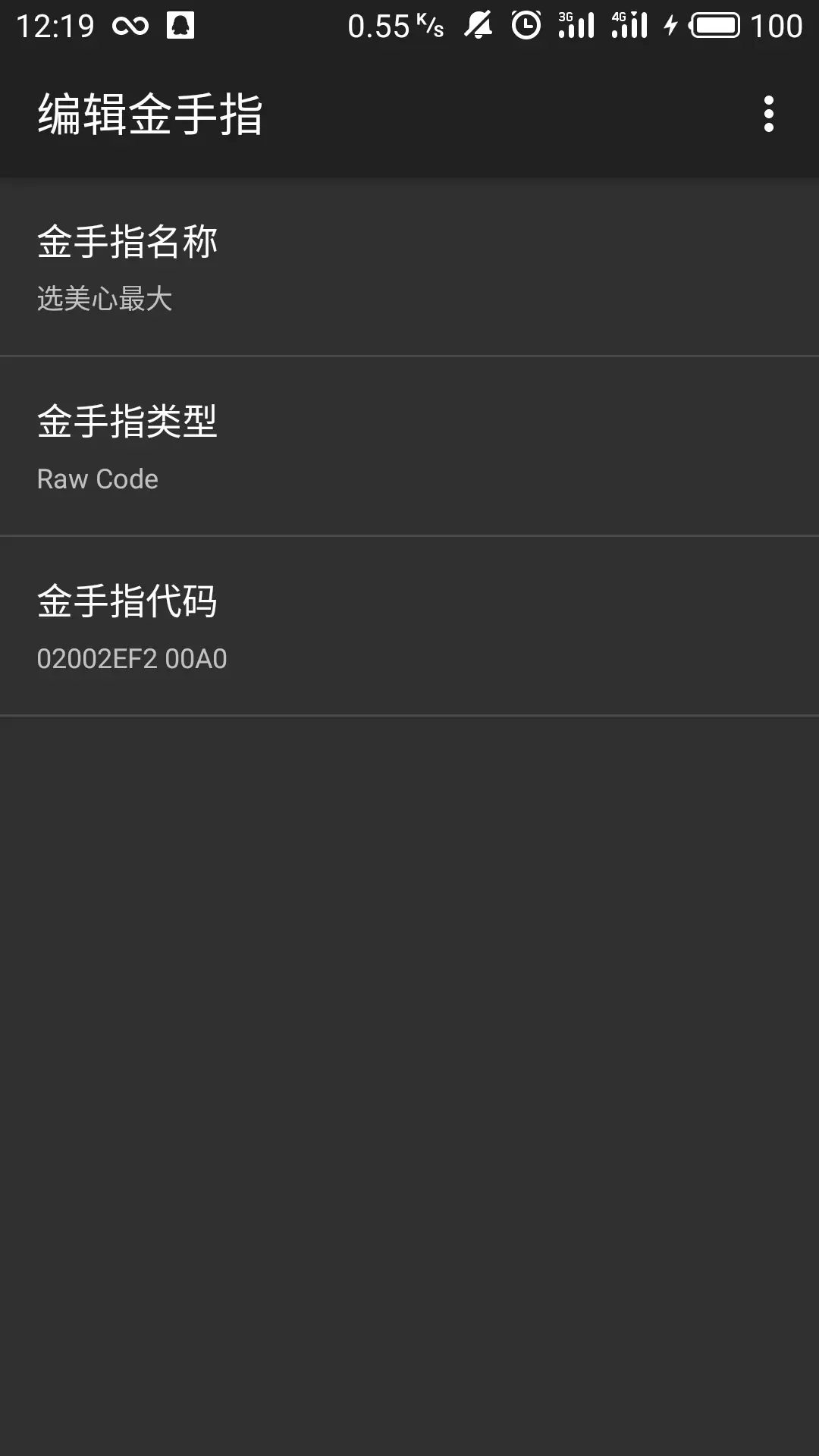Tap the QQ notification icon in status bar
This screenshot has width=819, height=1456.
(181, 25)
